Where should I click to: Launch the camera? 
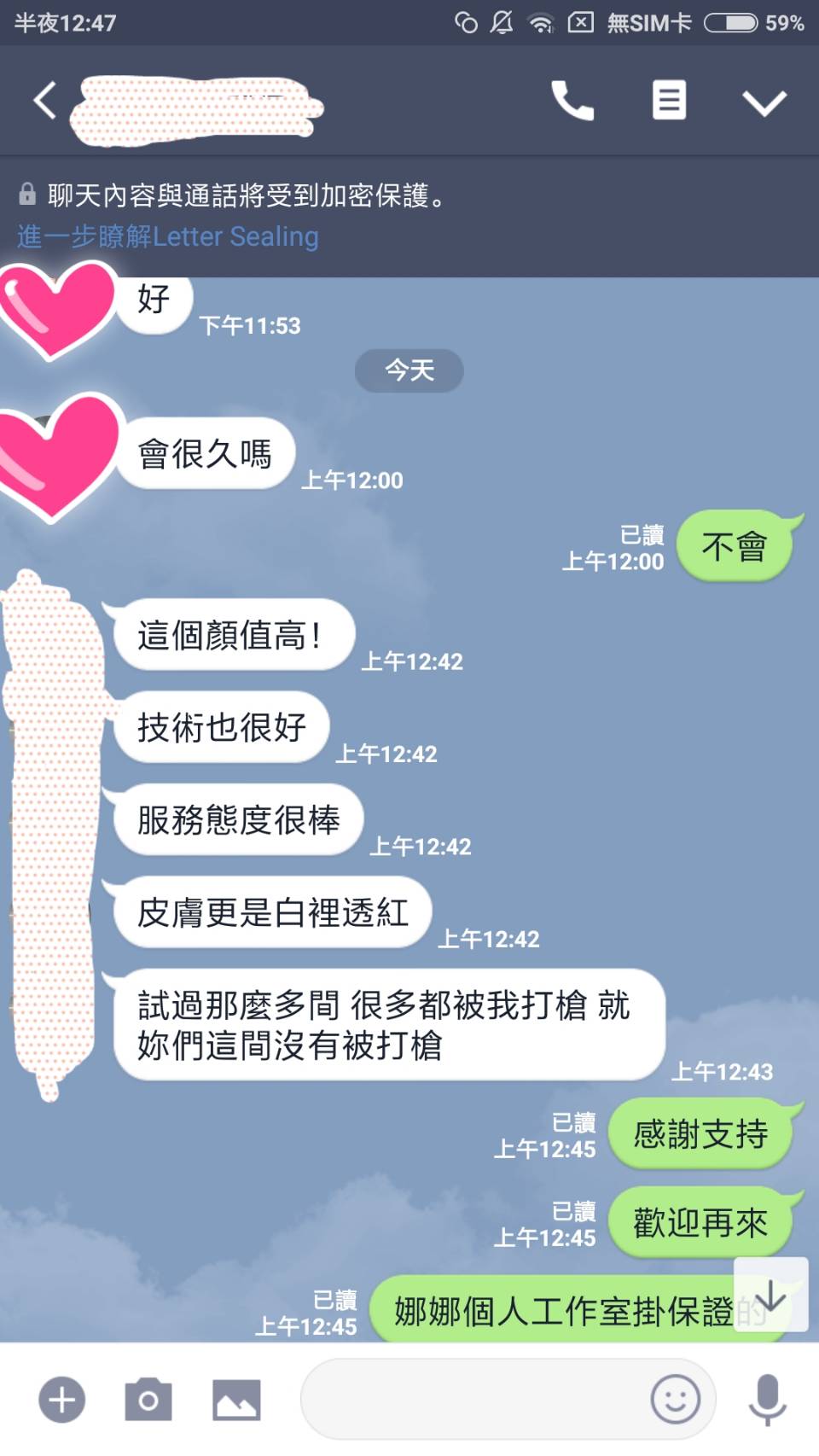pyautogui.click(x=148, y=1400)
